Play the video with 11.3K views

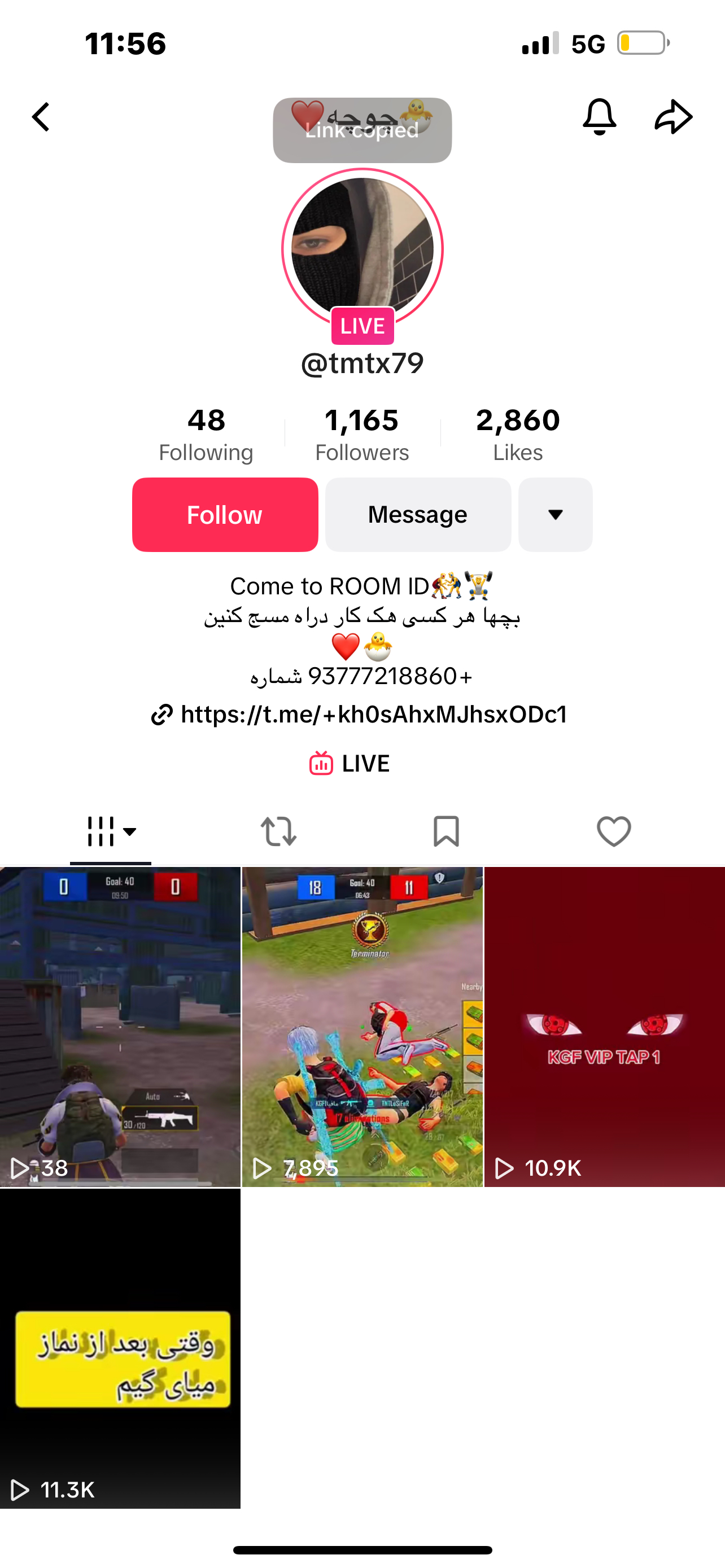(120, 1348)
